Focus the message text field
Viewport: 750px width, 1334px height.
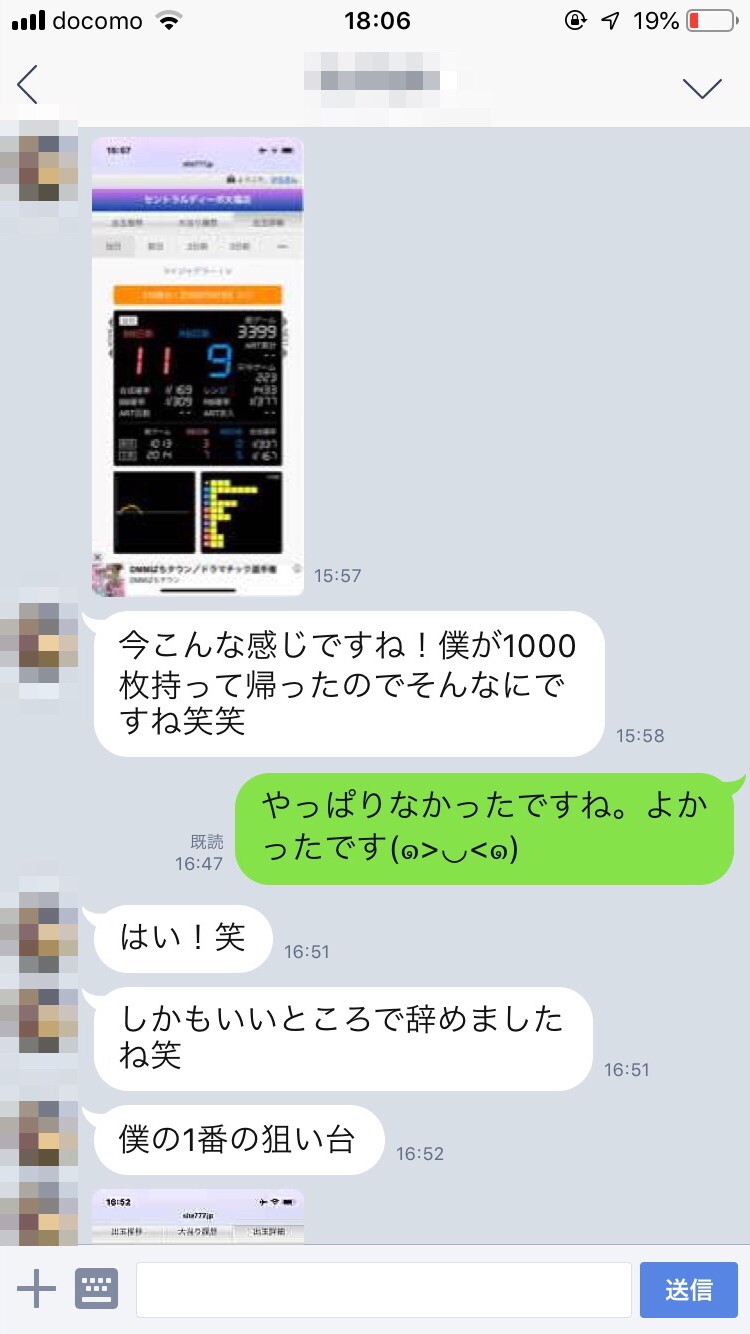(383, 1289)
